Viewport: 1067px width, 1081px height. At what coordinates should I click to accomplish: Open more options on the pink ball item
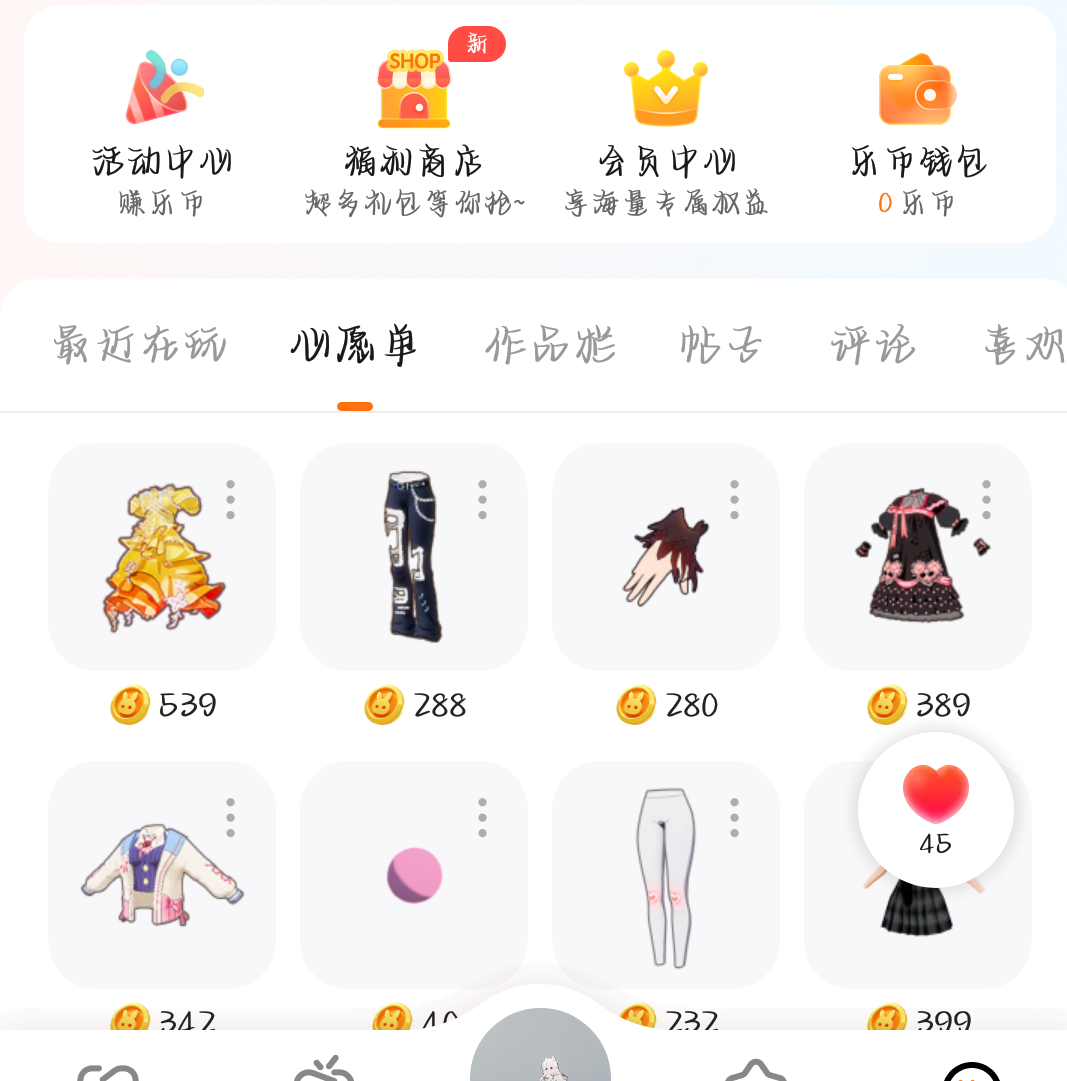482,817
